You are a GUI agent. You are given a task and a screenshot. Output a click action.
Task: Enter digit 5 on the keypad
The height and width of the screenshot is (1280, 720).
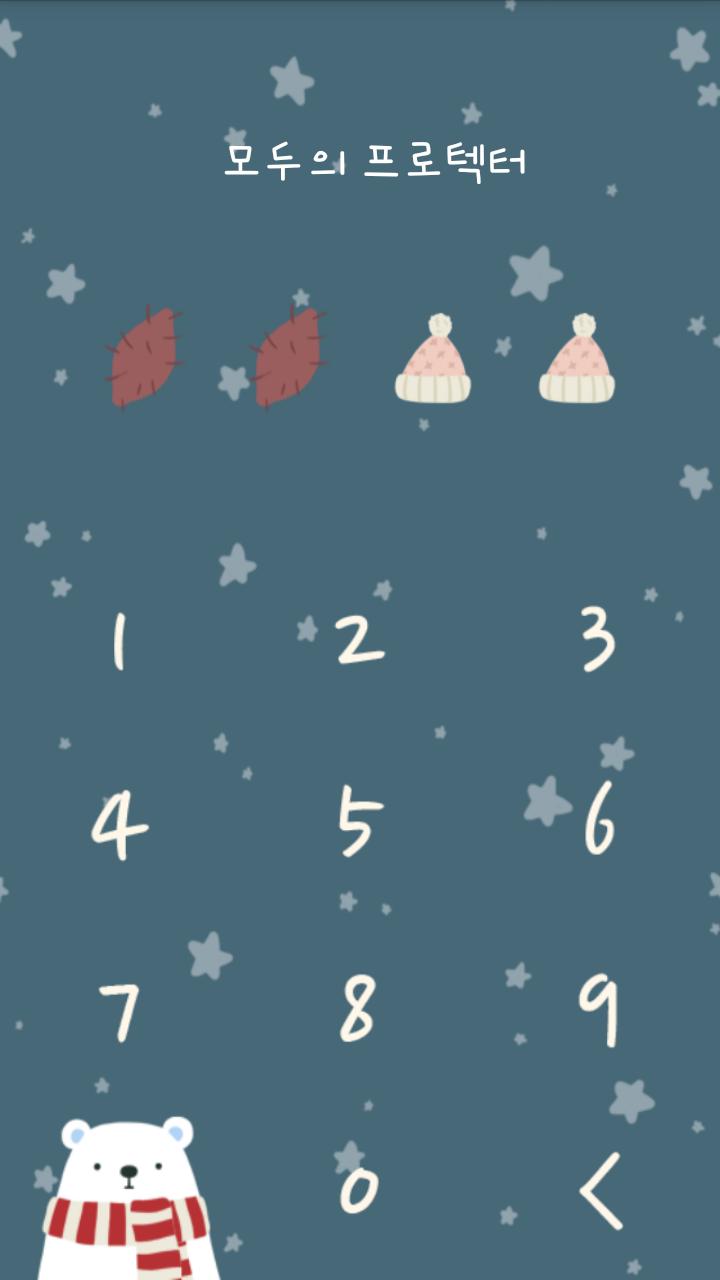pos(359,822)
